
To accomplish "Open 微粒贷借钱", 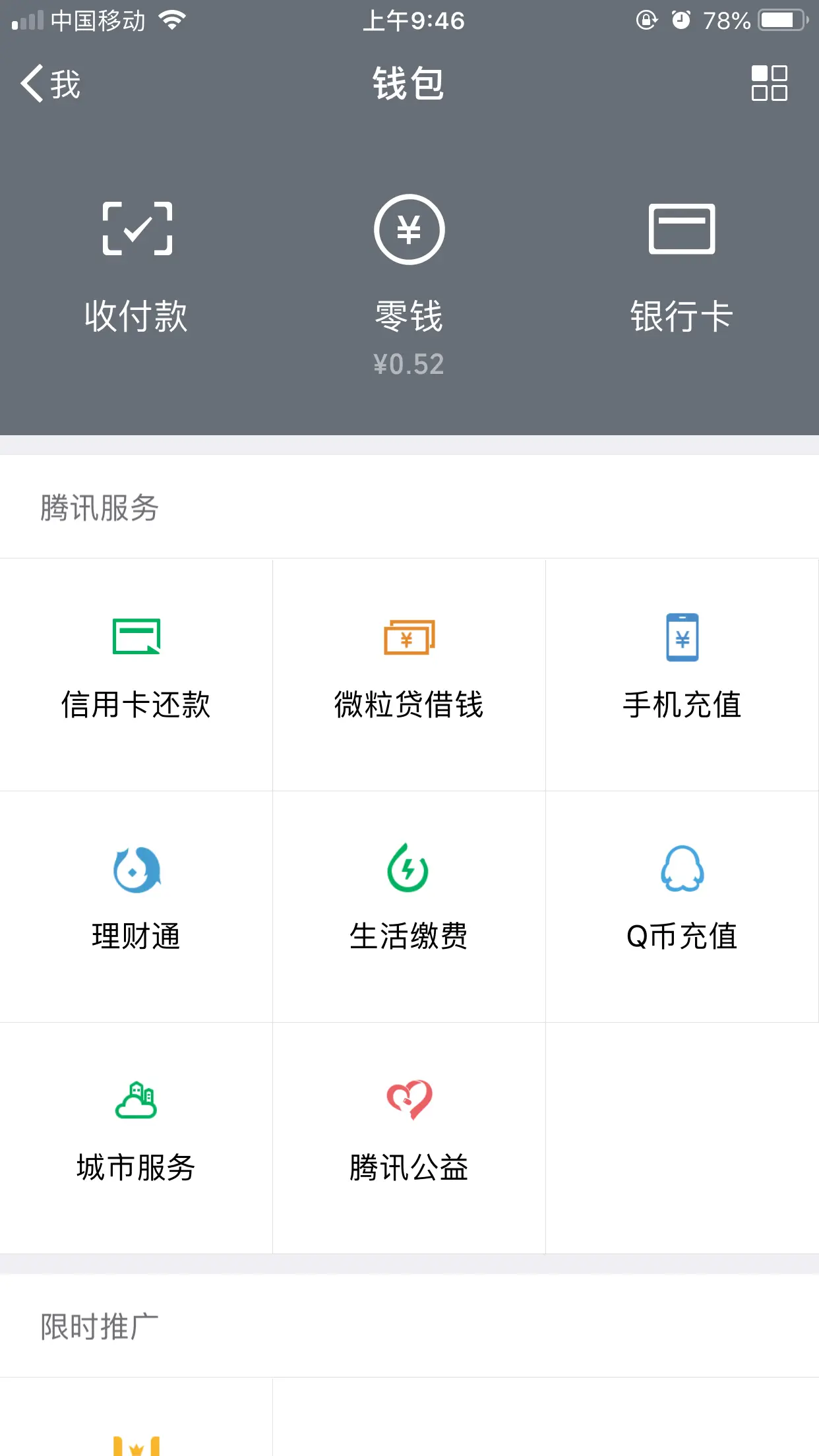I will pyautogui.click(x=409, y=675).
